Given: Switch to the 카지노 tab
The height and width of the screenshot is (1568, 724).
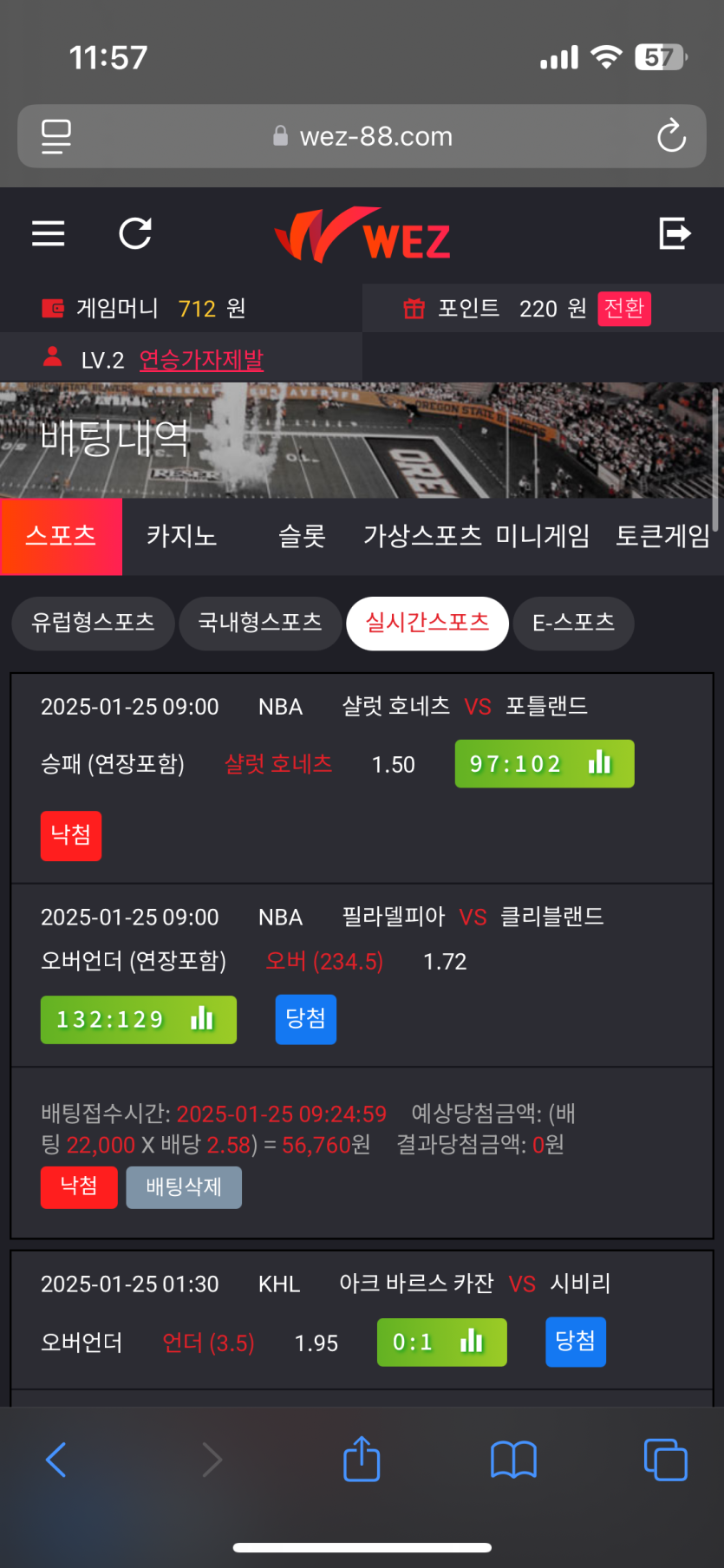Looking at the screenshot, I should coord(181,536).
